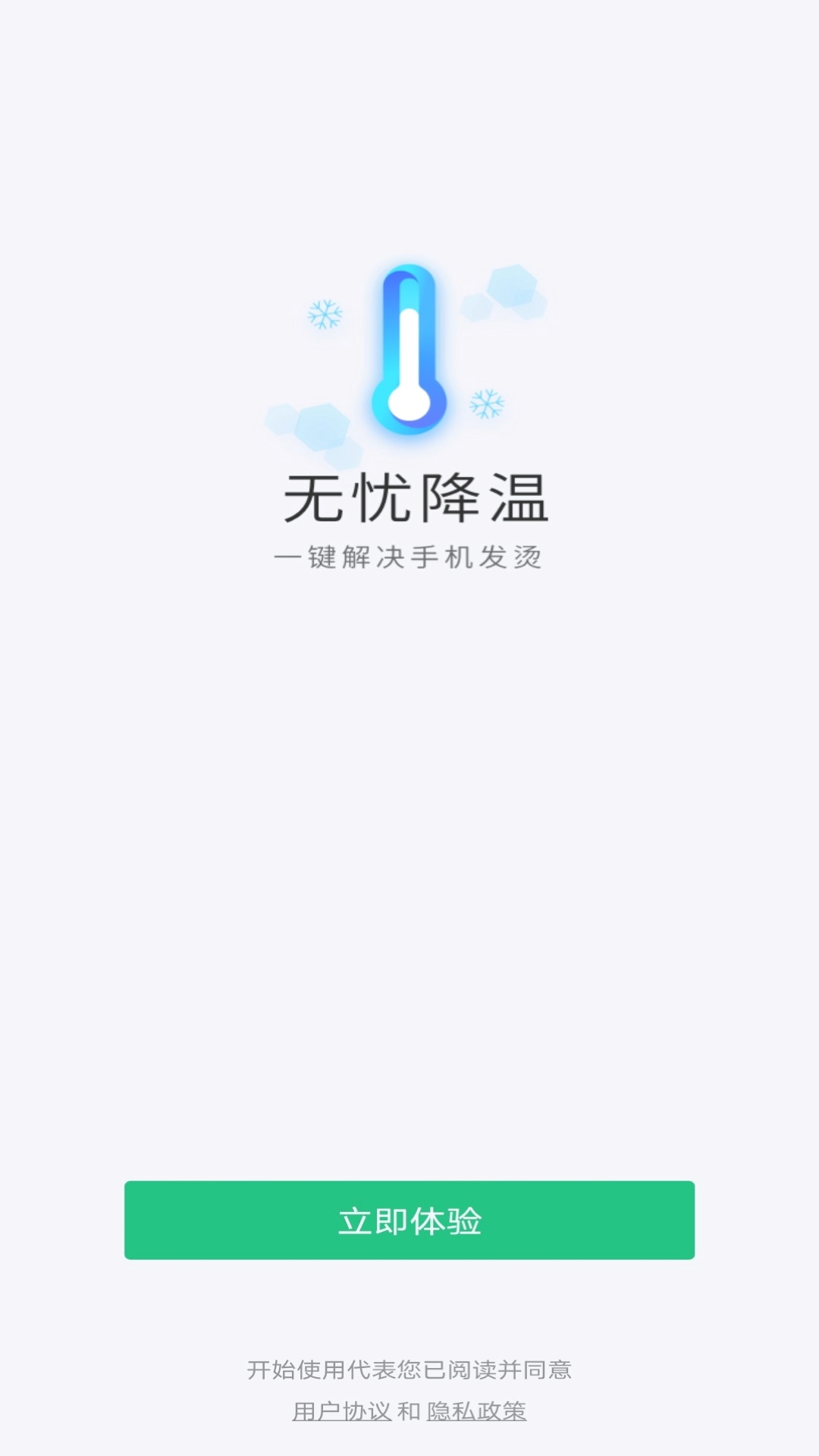Image resolution: width=819 pixels, height=1456 pixels.
Task: Click the snowflake icon left of thermometer
Action: [x=326, y=315]
